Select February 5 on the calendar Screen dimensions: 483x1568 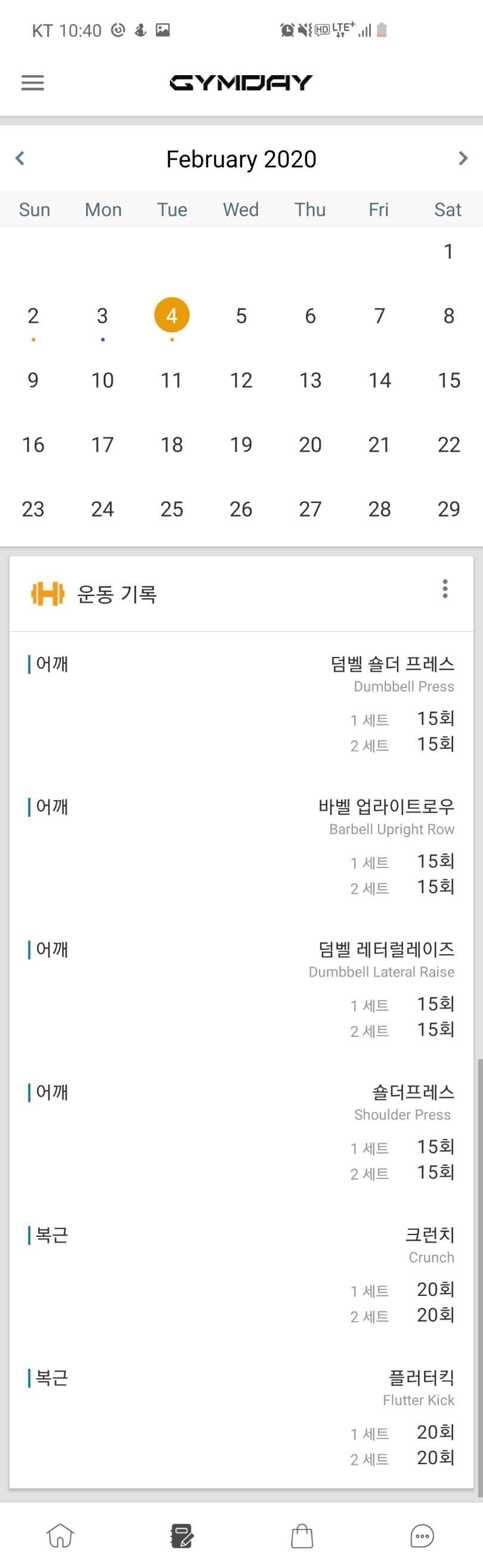(x=241, y=316)
